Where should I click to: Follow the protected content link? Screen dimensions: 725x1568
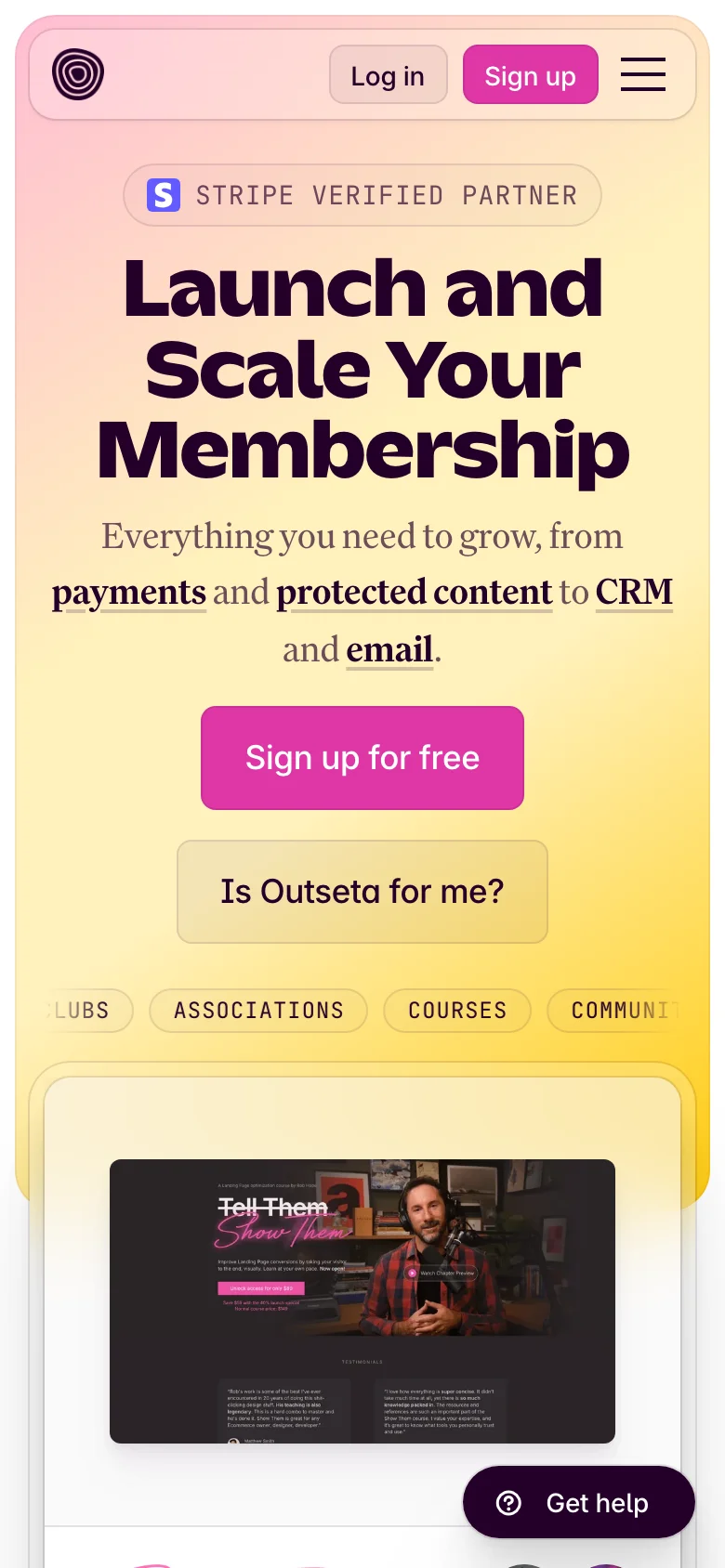pyautogui.click(x=415, y=593)
